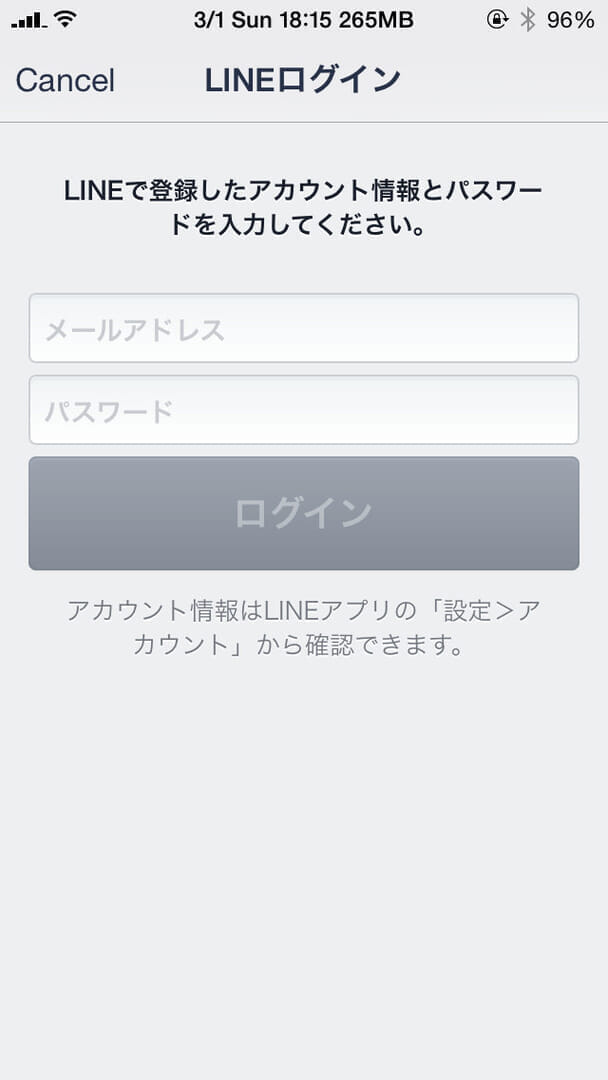Select the パスワード password field
Image resolution: width=608 pixels, height=1080 pixels.
pos(304,410)
